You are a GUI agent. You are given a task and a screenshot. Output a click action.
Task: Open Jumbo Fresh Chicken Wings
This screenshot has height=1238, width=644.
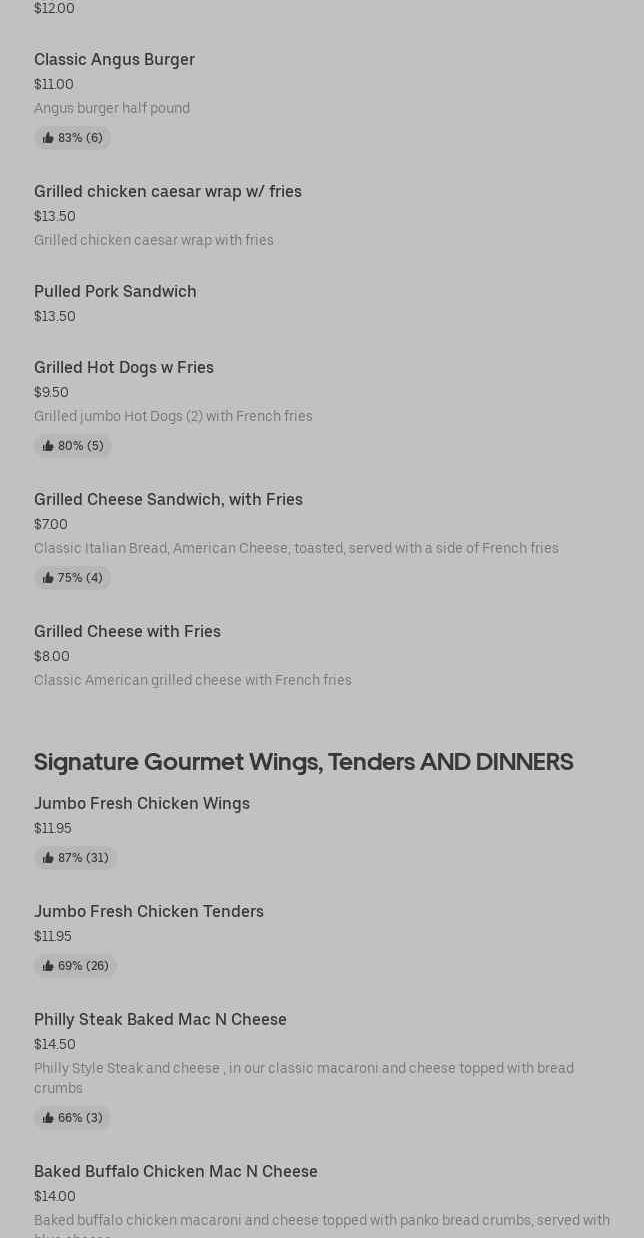[142, 803]
